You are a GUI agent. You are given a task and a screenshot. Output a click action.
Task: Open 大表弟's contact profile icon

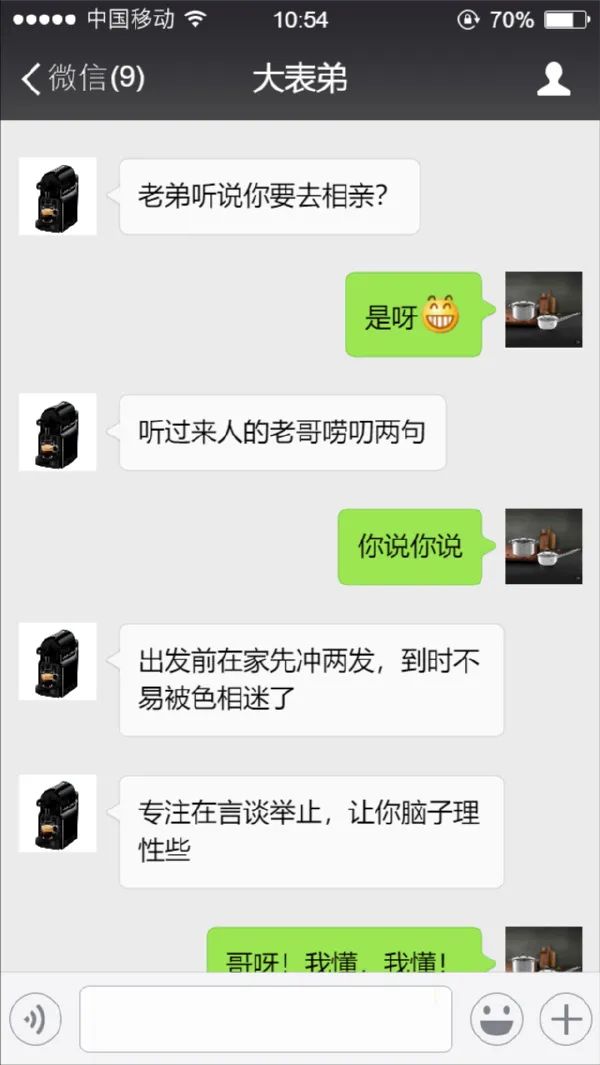click(x=553, y=79)
